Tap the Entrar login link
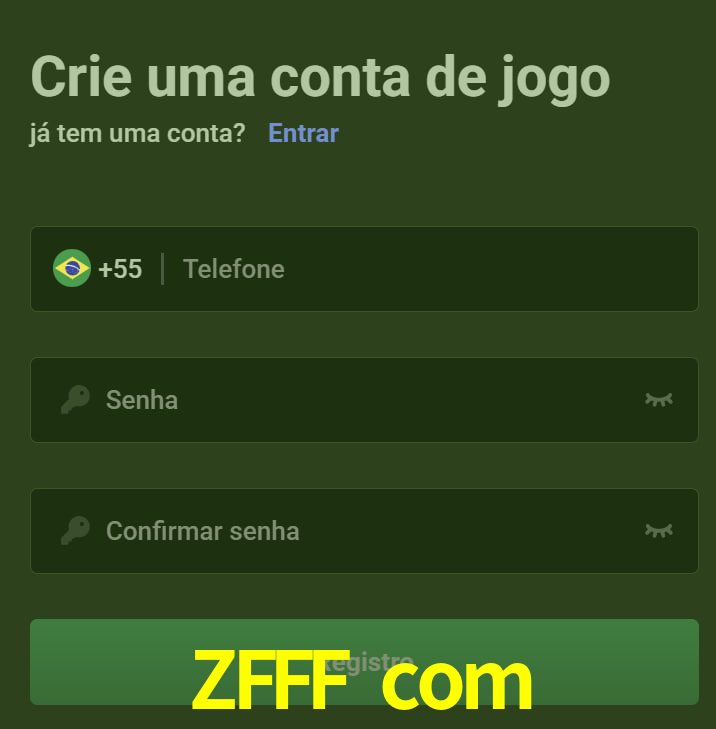716x729 pixels. coord(303,133)
